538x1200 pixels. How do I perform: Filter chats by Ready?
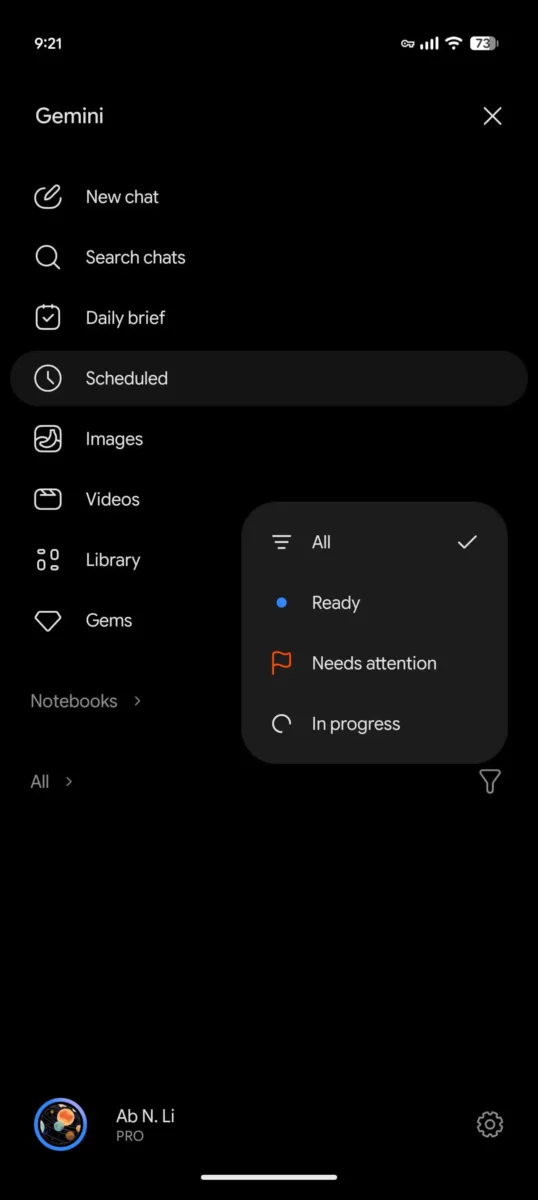(x=375, y=603)
